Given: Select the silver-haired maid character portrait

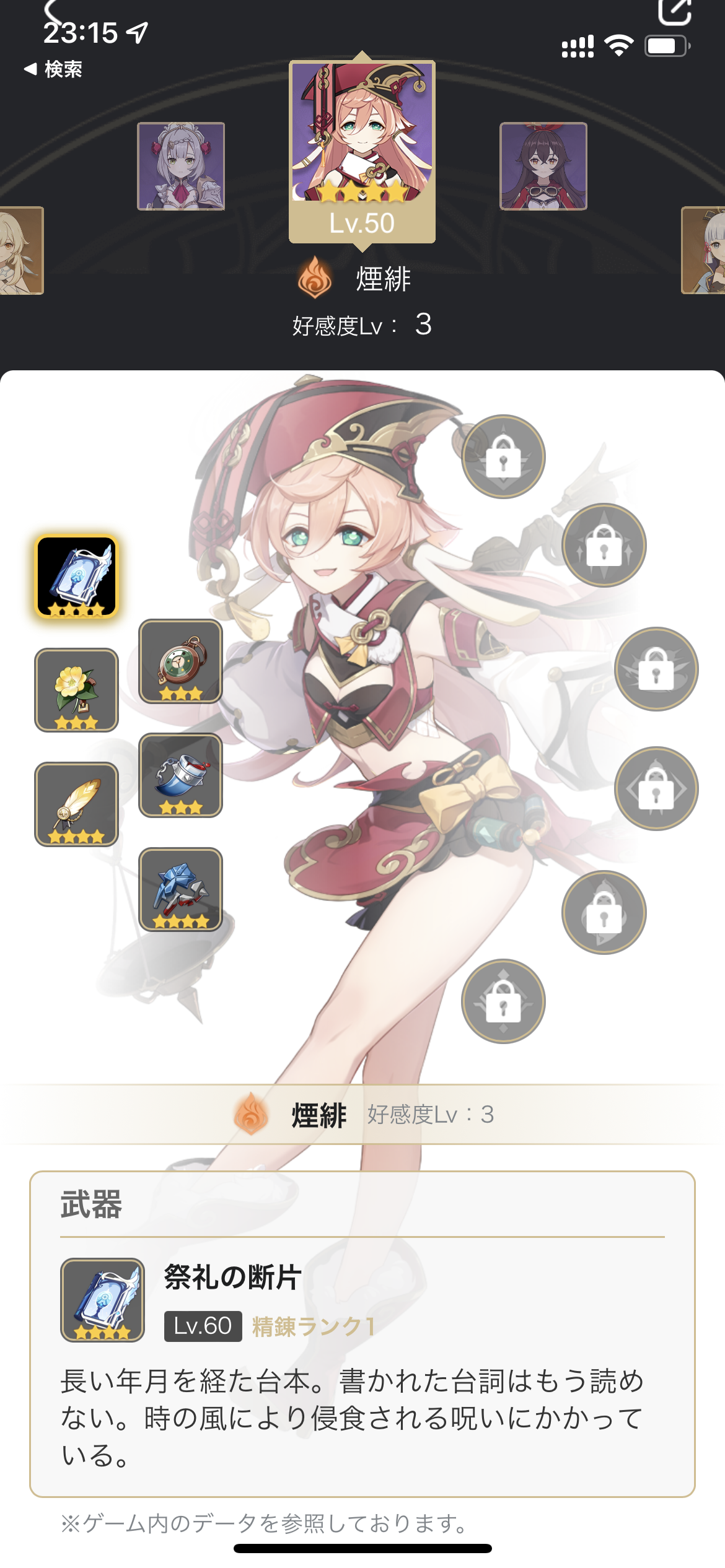Looking at the screenshot, I should (x=181, y=166).
